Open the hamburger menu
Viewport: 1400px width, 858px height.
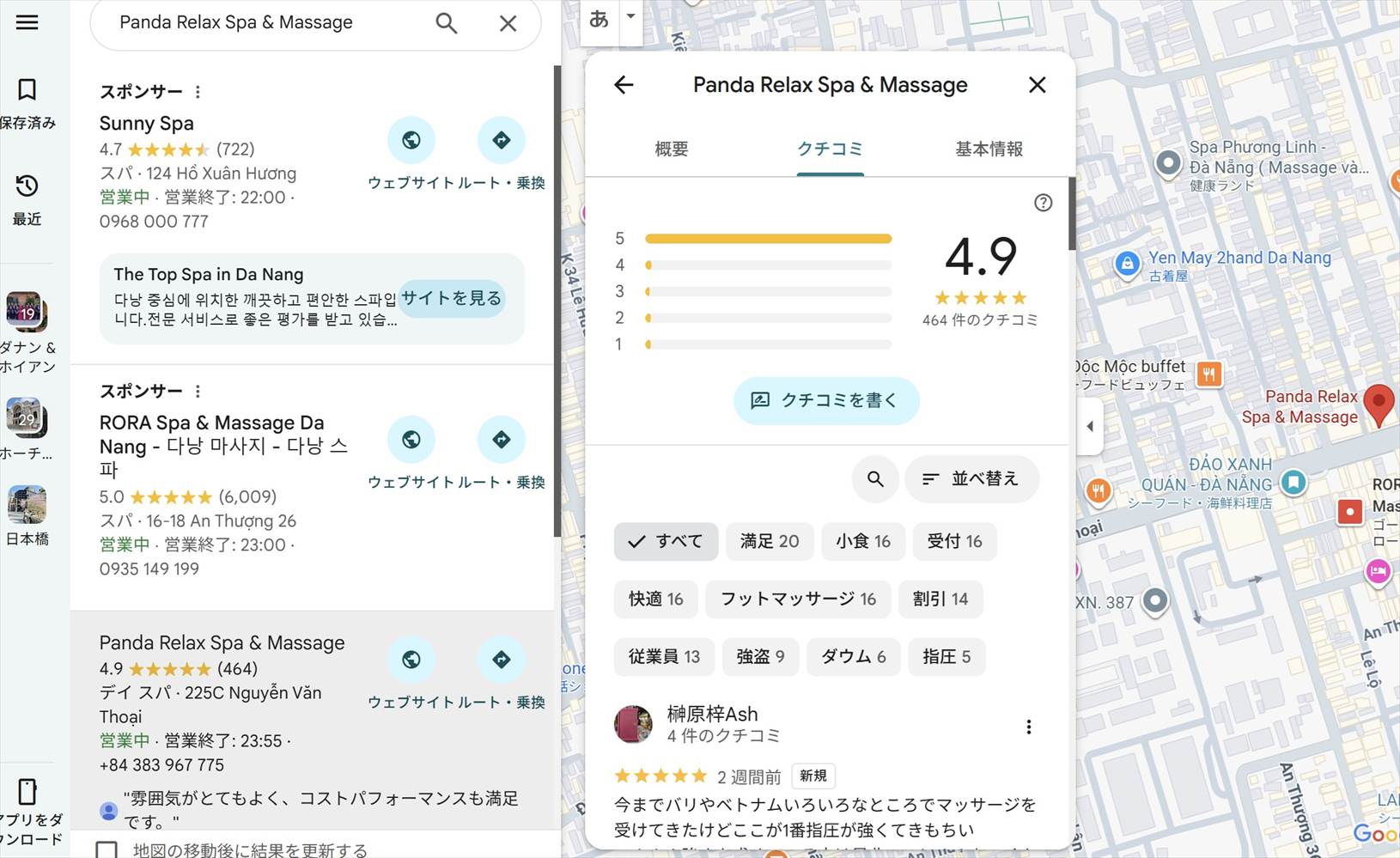[x=27, y=21]
